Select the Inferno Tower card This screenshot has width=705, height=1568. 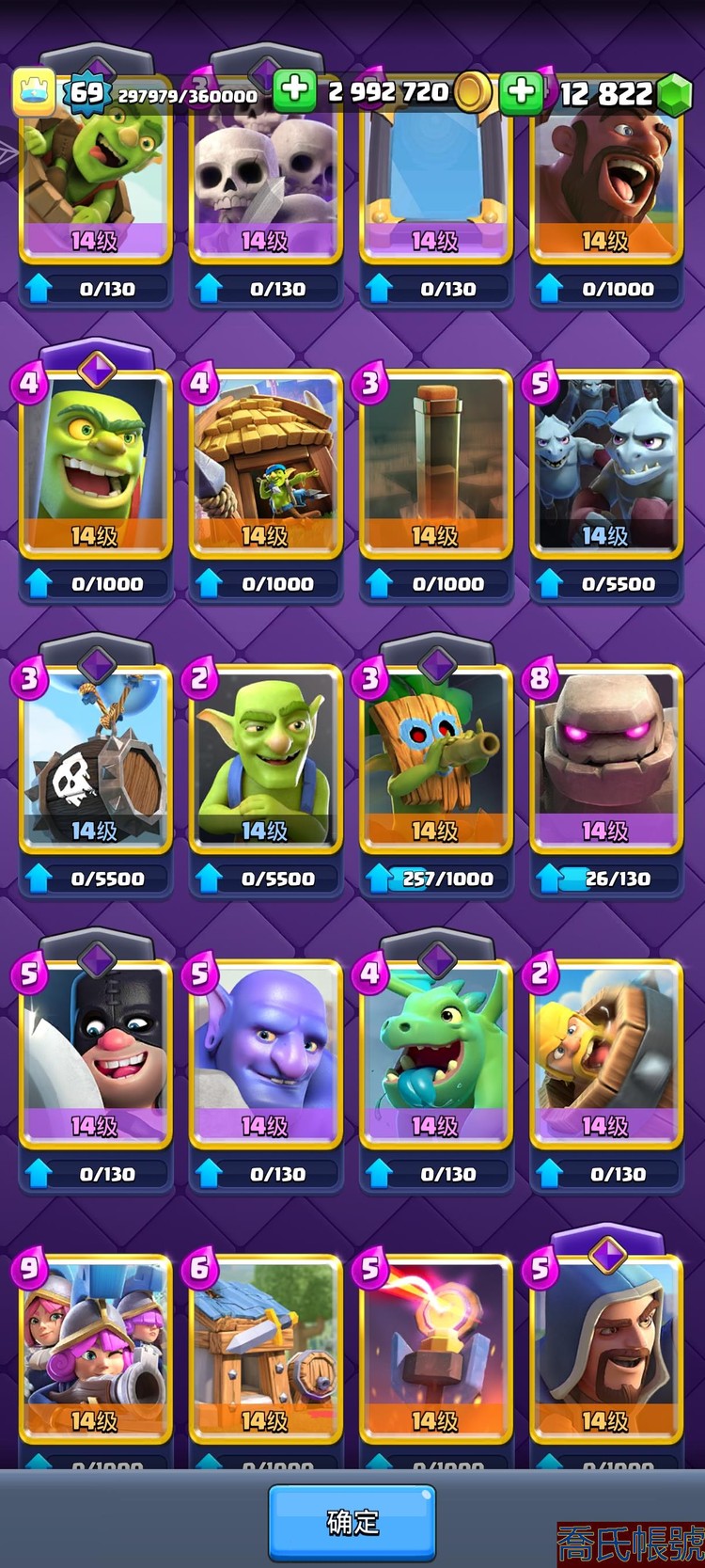pyautogui.click(x=435, y=1347)
